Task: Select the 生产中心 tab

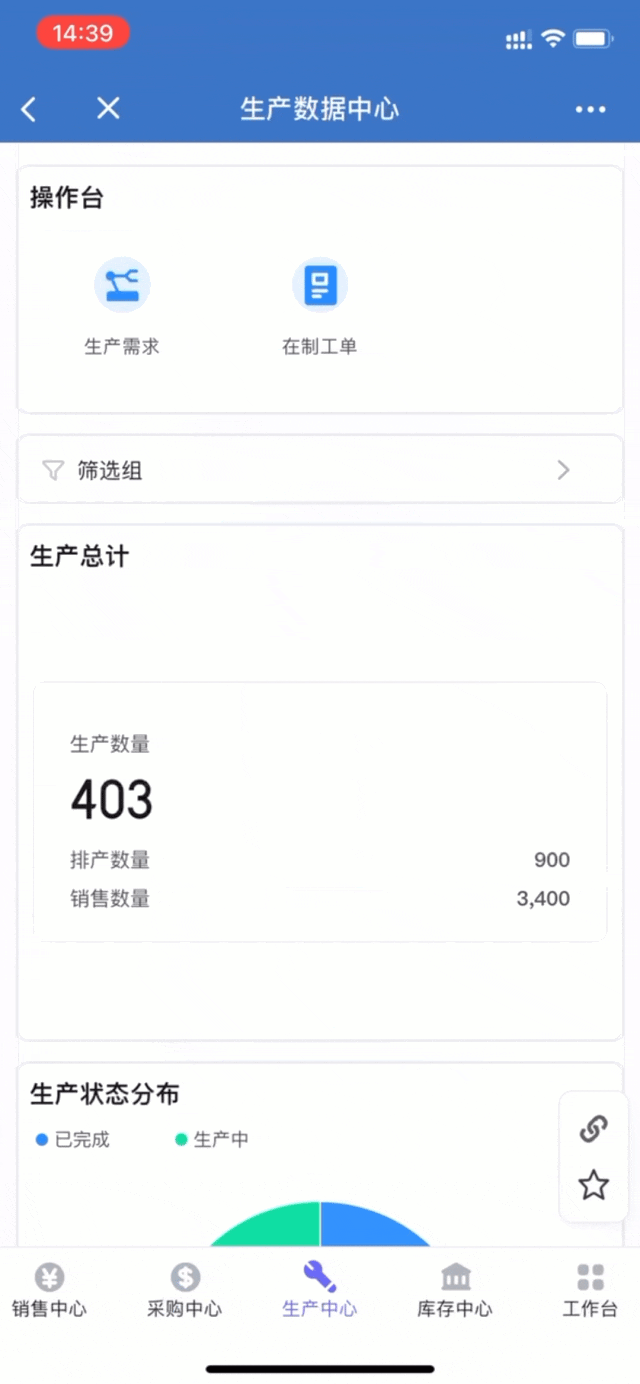Action: pos(320,1290)
